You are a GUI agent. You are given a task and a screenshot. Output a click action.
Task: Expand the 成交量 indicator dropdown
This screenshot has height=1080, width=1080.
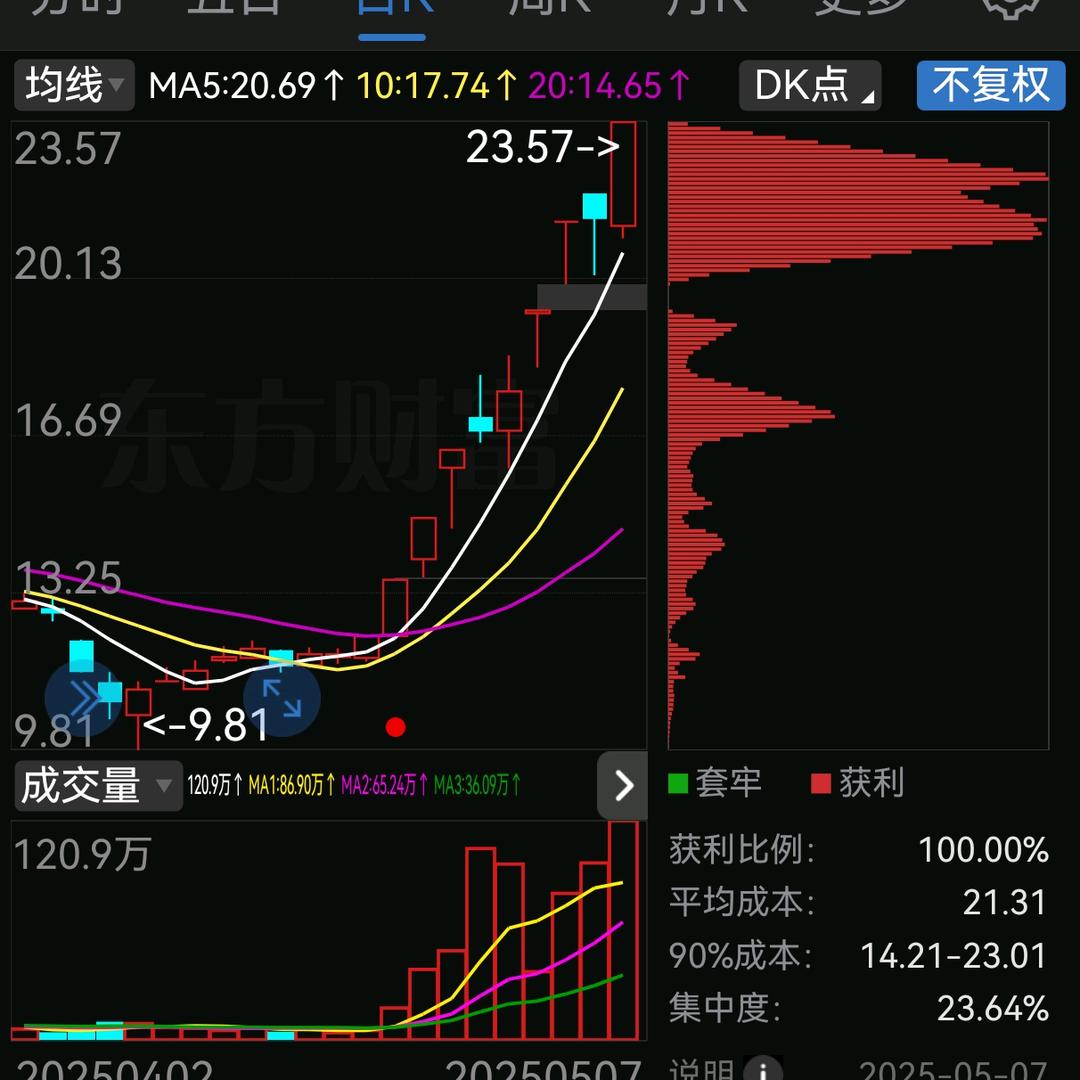pos(97,787)
